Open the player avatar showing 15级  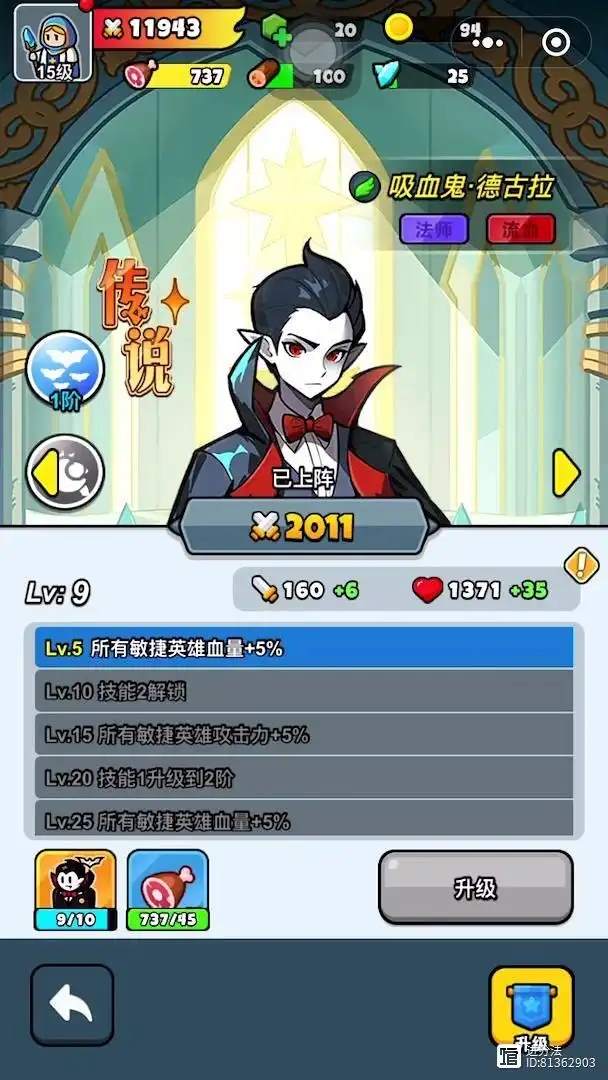[53, 42]
